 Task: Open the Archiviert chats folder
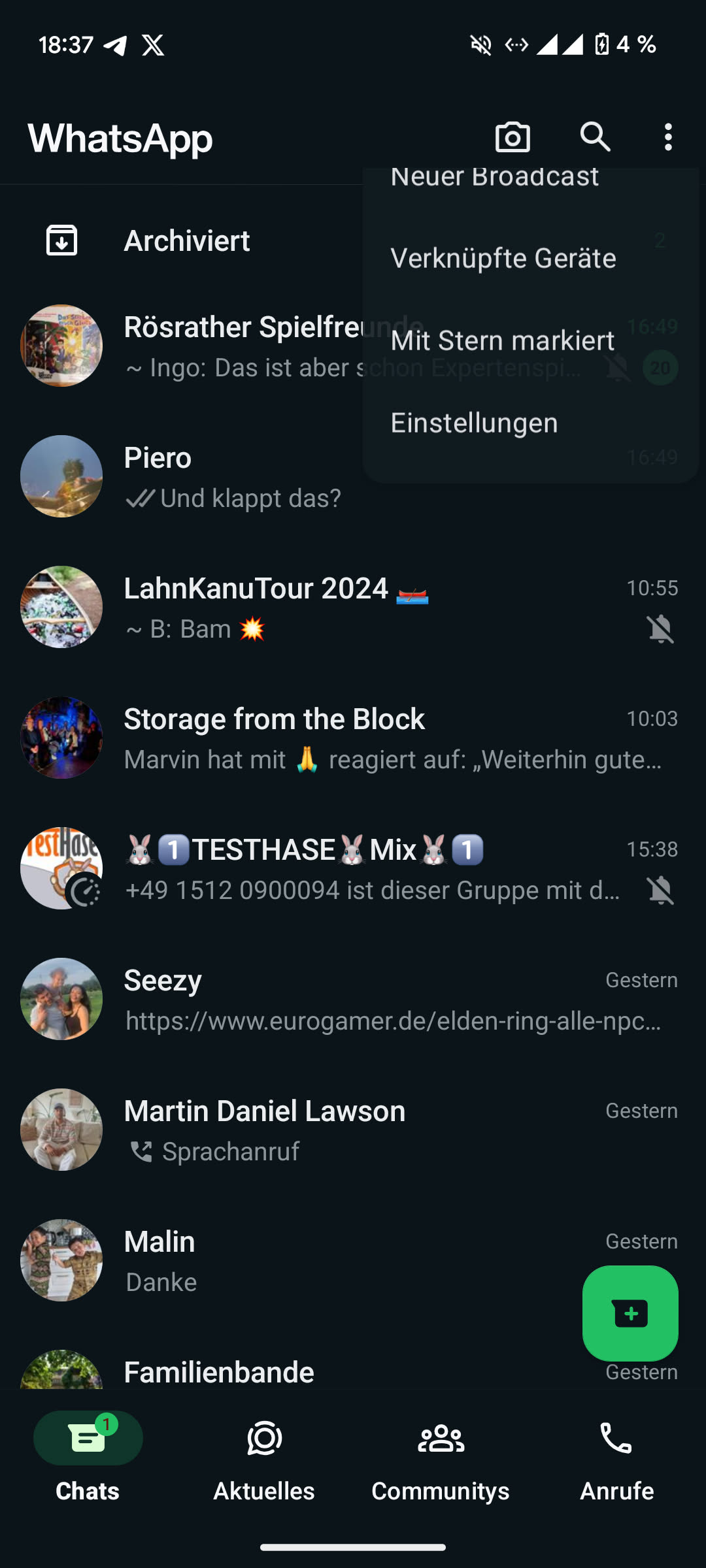click(187, 240)
